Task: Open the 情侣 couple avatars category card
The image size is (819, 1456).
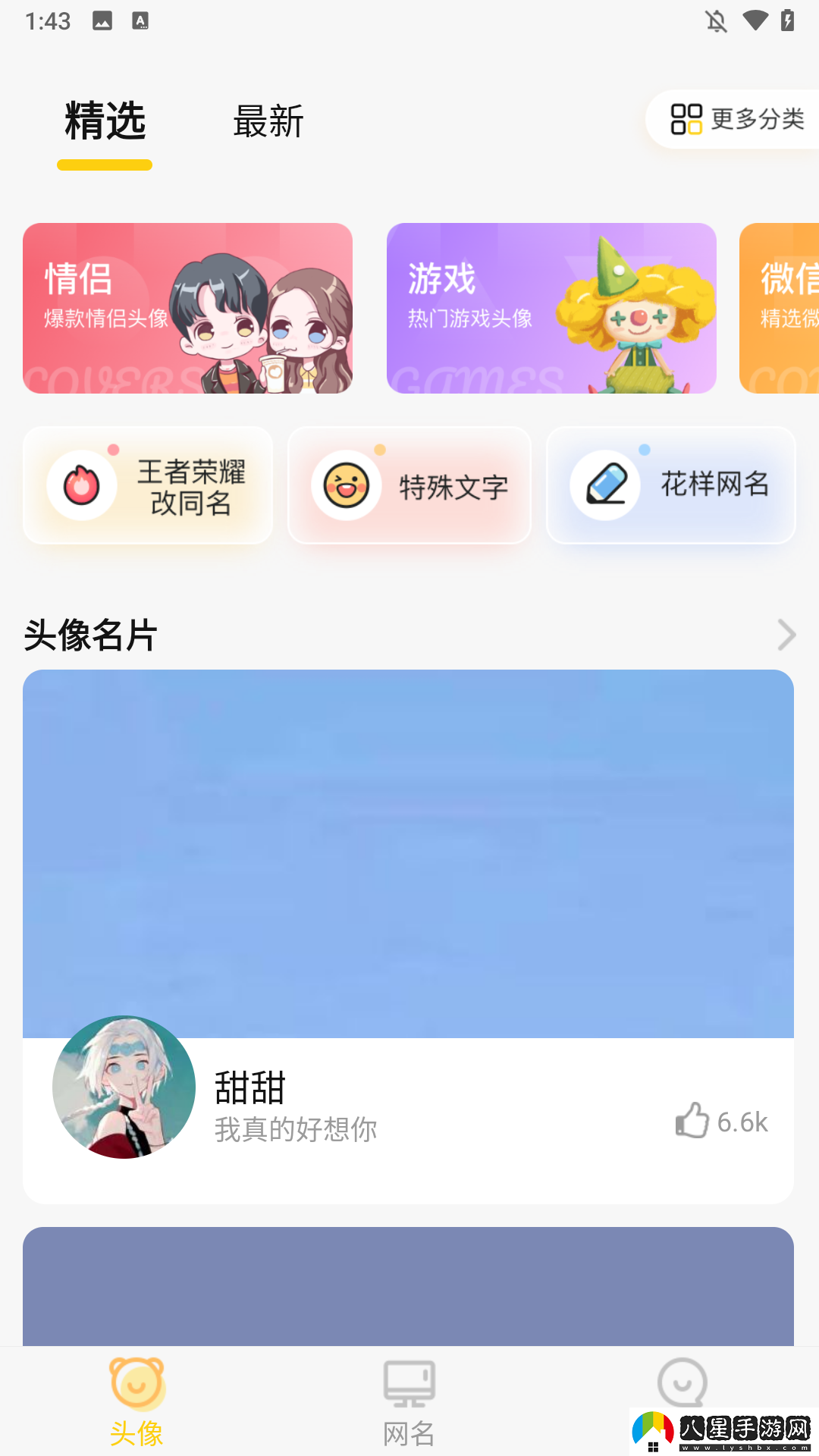Action: click(x=187, y=308)
